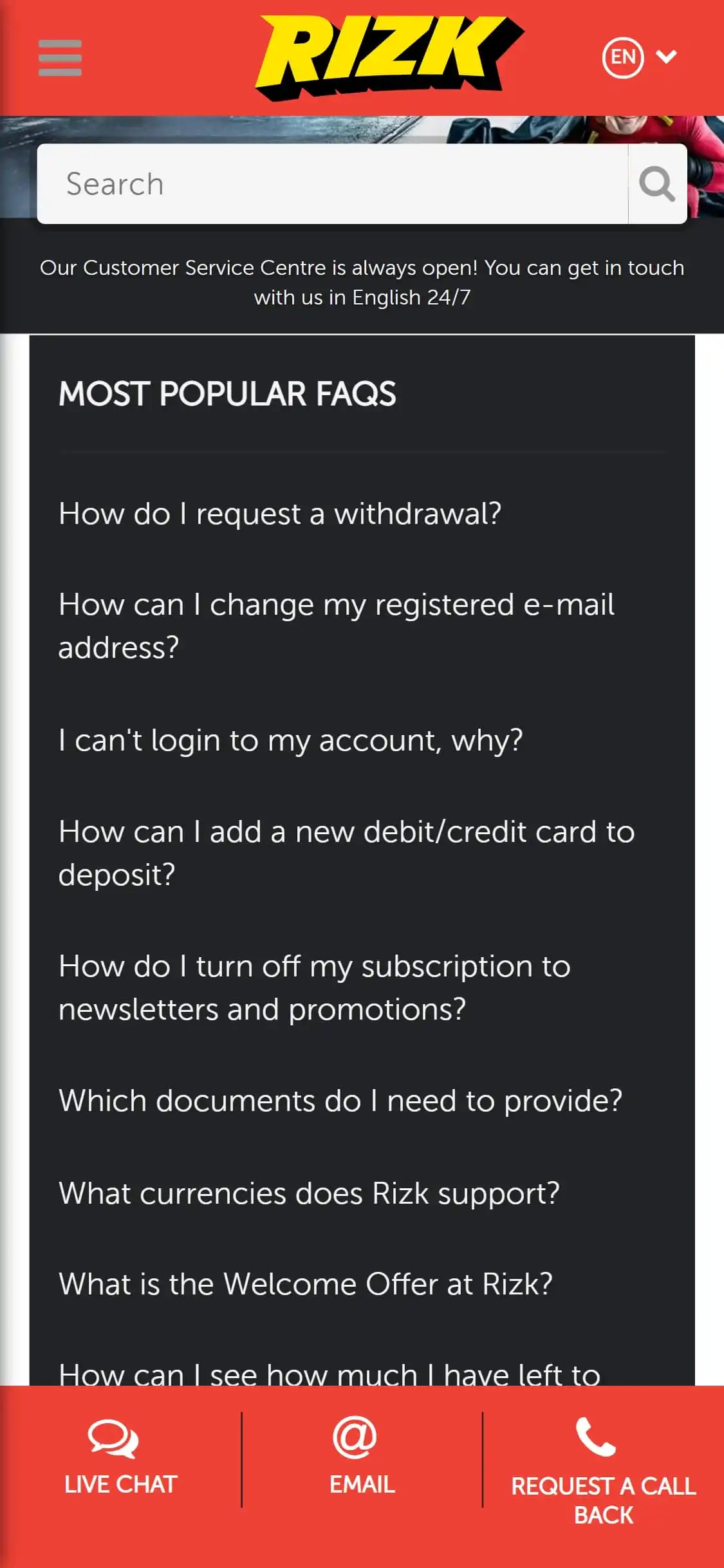
Task: Tap the Search input field
Action: [331, 184]
